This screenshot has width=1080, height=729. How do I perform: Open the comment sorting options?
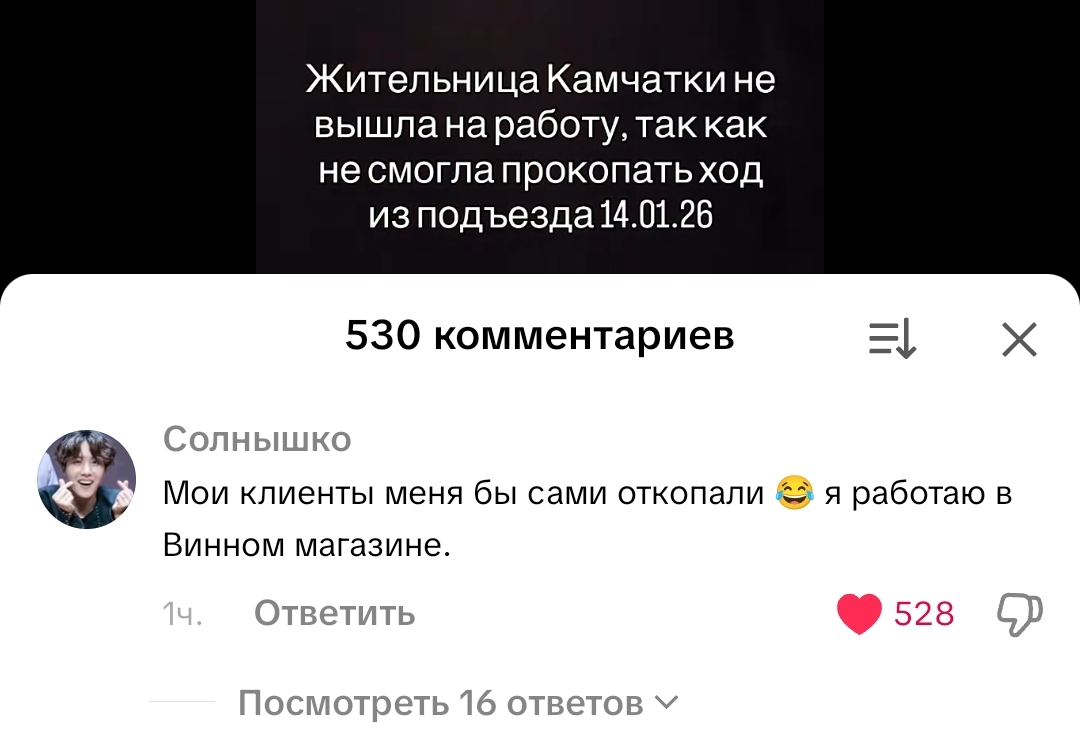[x=892, y=341]
